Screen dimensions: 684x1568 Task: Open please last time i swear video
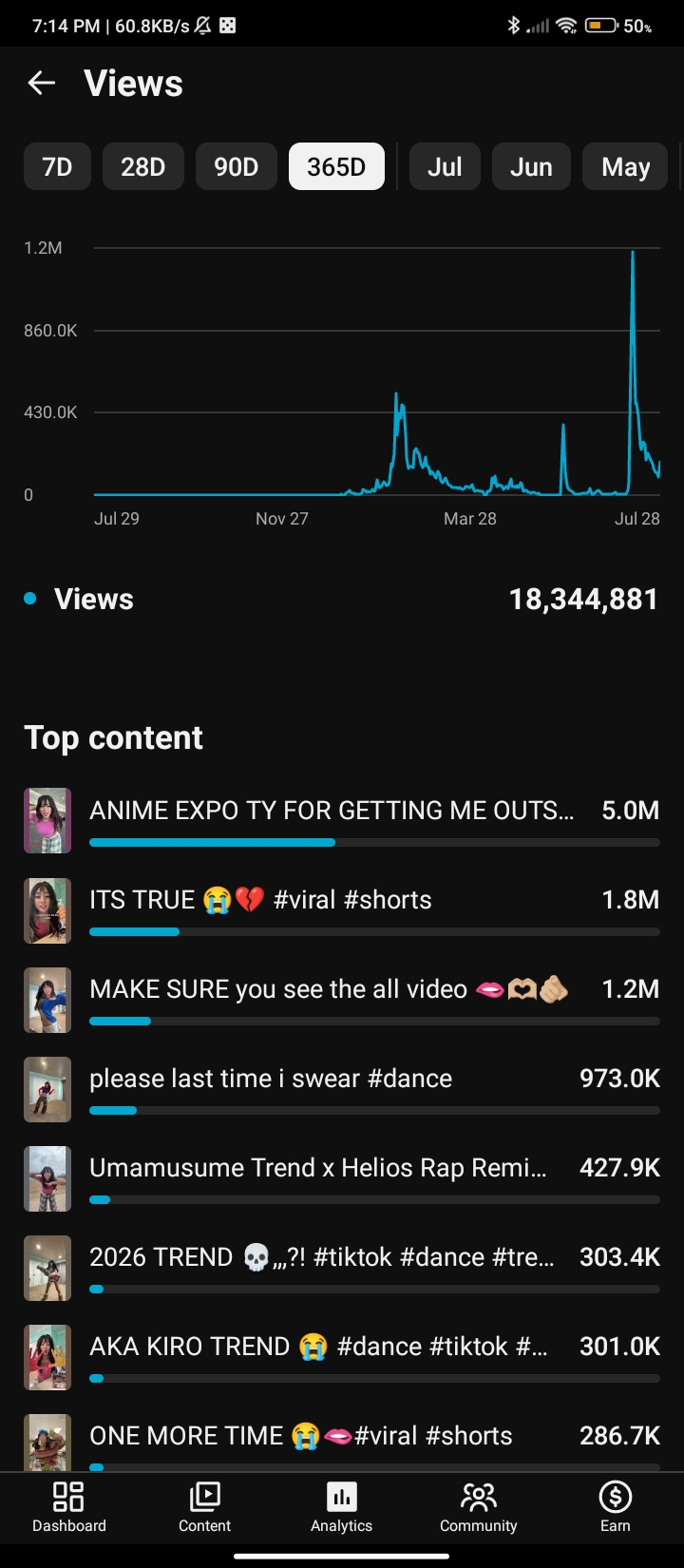click(342, 1088)
